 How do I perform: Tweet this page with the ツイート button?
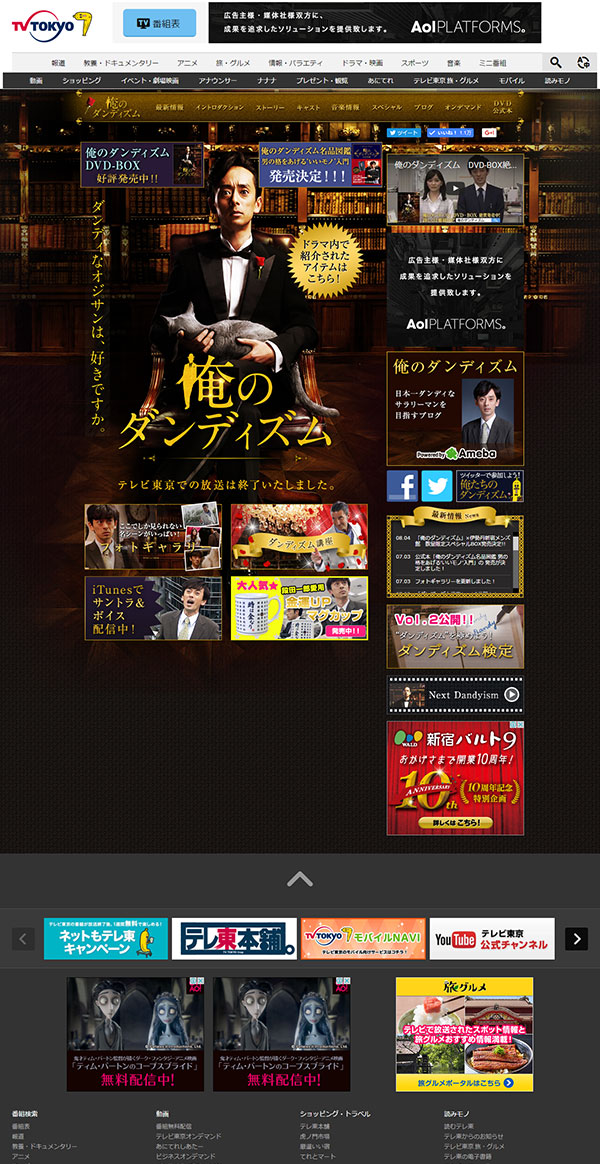404,132
